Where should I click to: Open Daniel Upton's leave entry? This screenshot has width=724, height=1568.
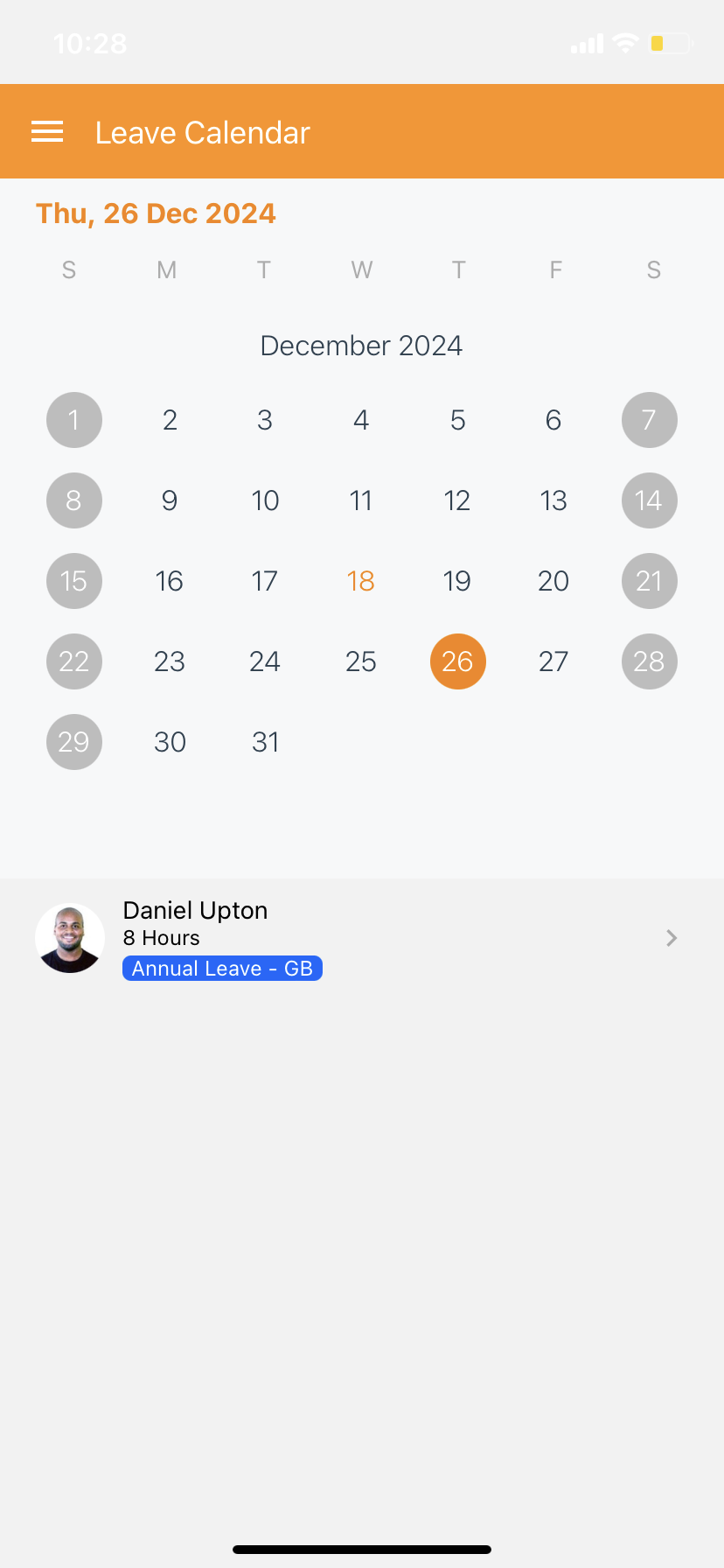click(x=361, y=938)
